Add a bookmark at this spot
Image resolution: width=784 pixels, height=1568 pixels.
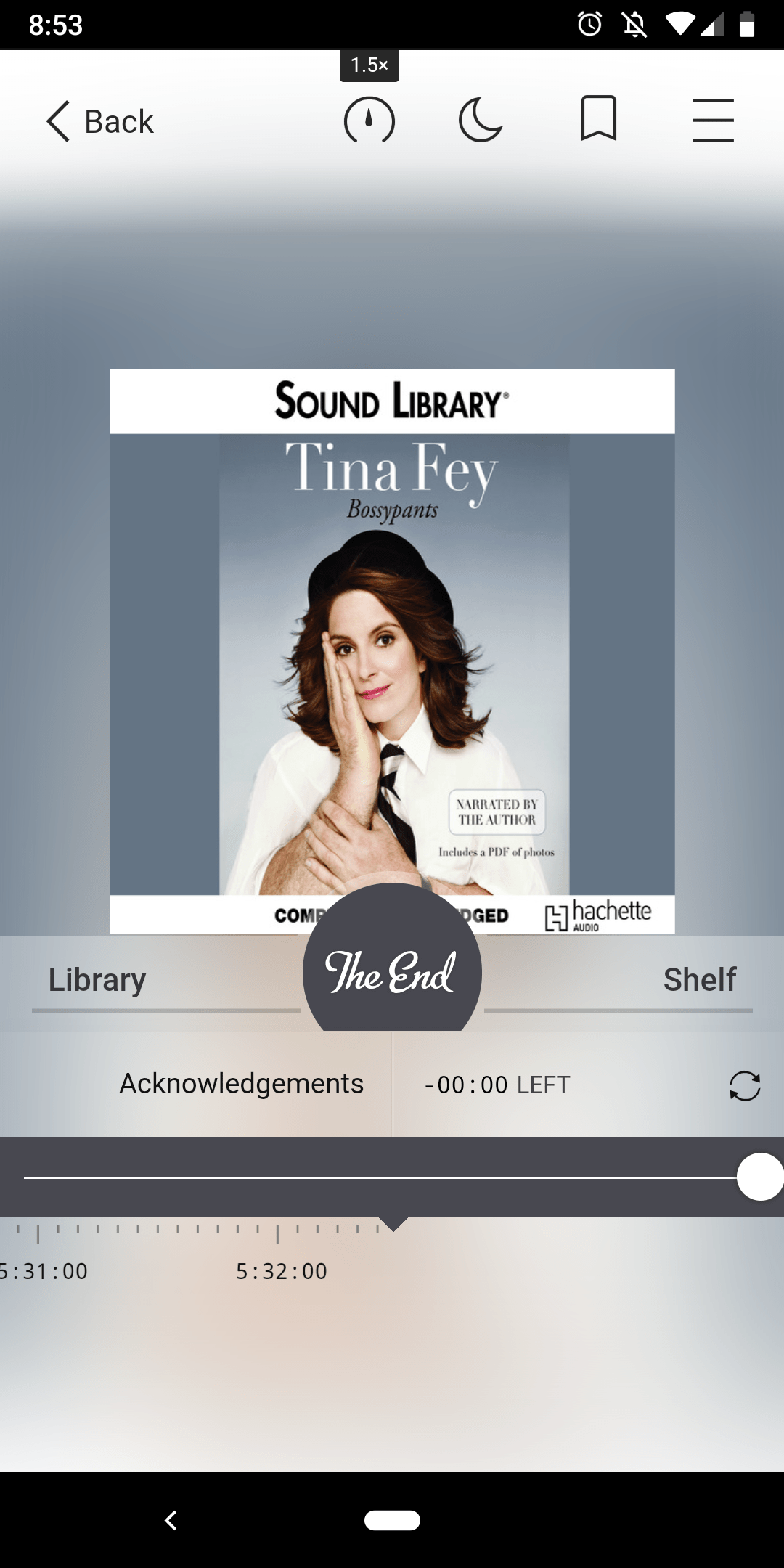coord(599,118)
